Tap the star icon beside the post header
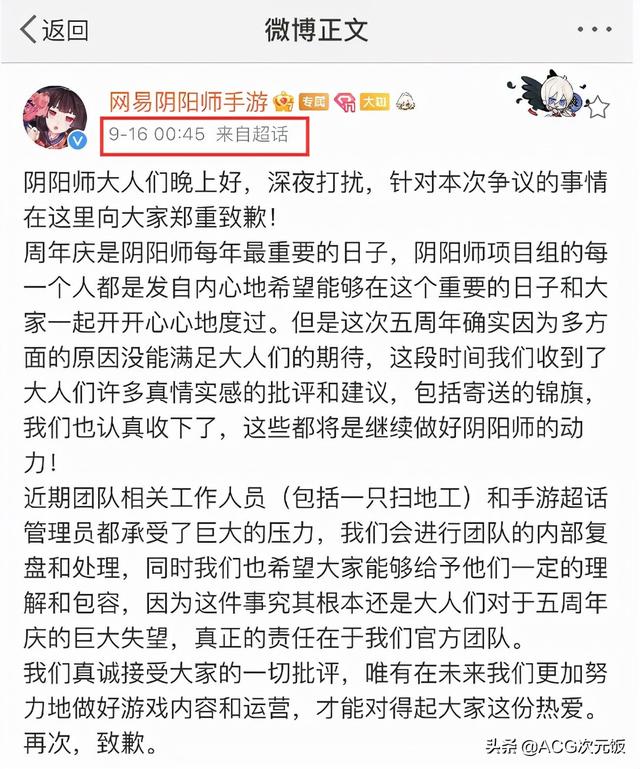Viewport: 640px width, 769px height. tap(597, 106)
